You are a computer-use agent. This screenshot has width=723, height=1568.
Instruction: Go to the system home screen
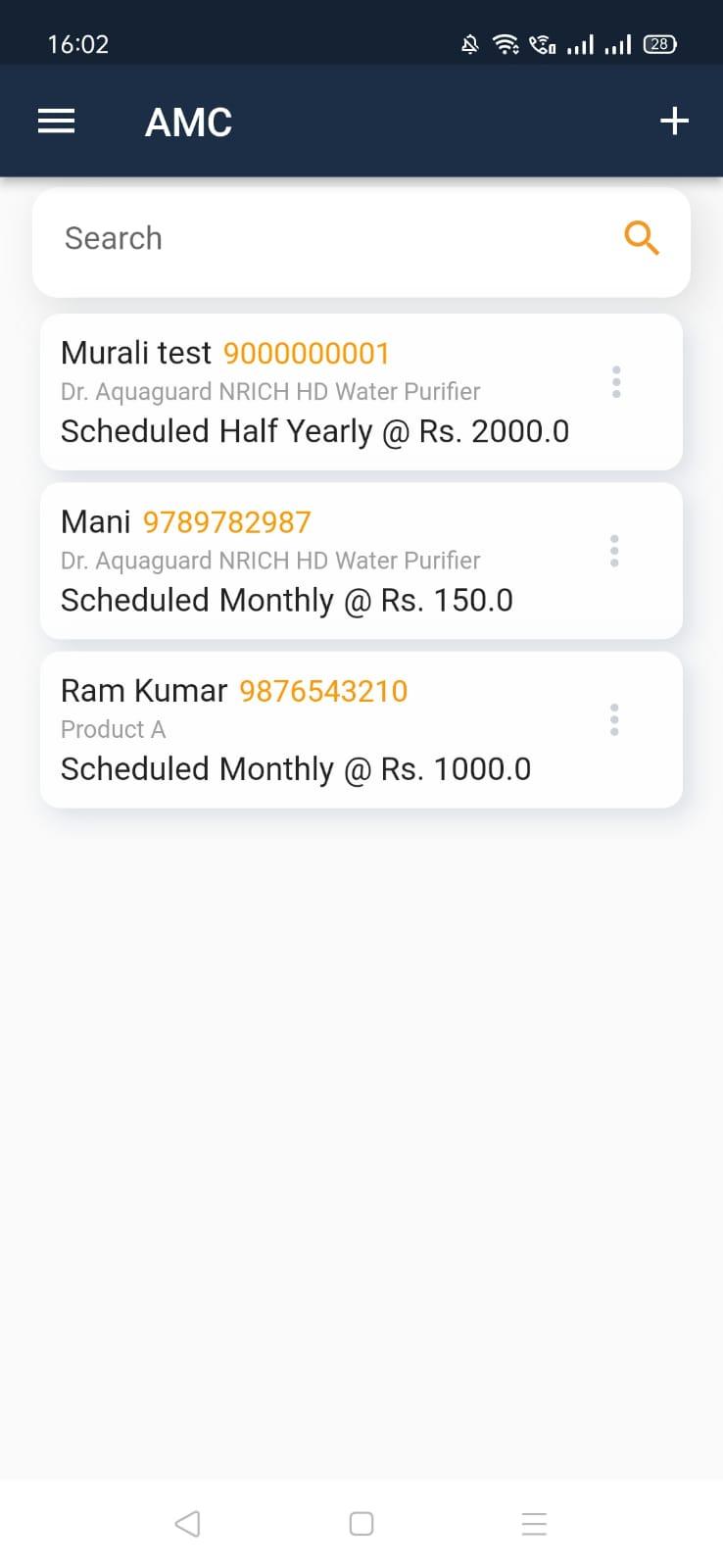tap(361, 1524)
